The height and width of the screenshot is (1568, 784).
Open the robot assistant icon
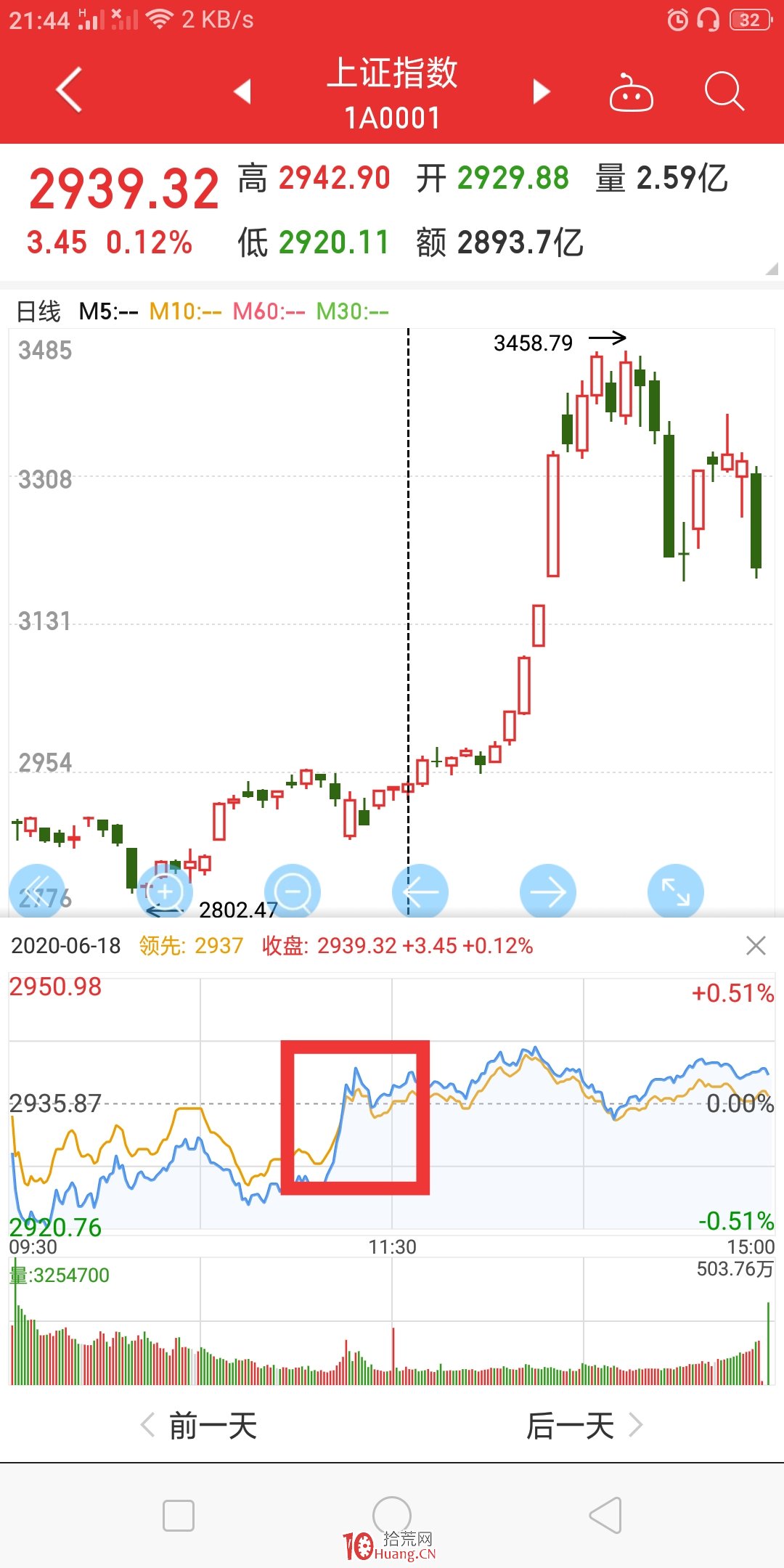(x=631, y=92)
